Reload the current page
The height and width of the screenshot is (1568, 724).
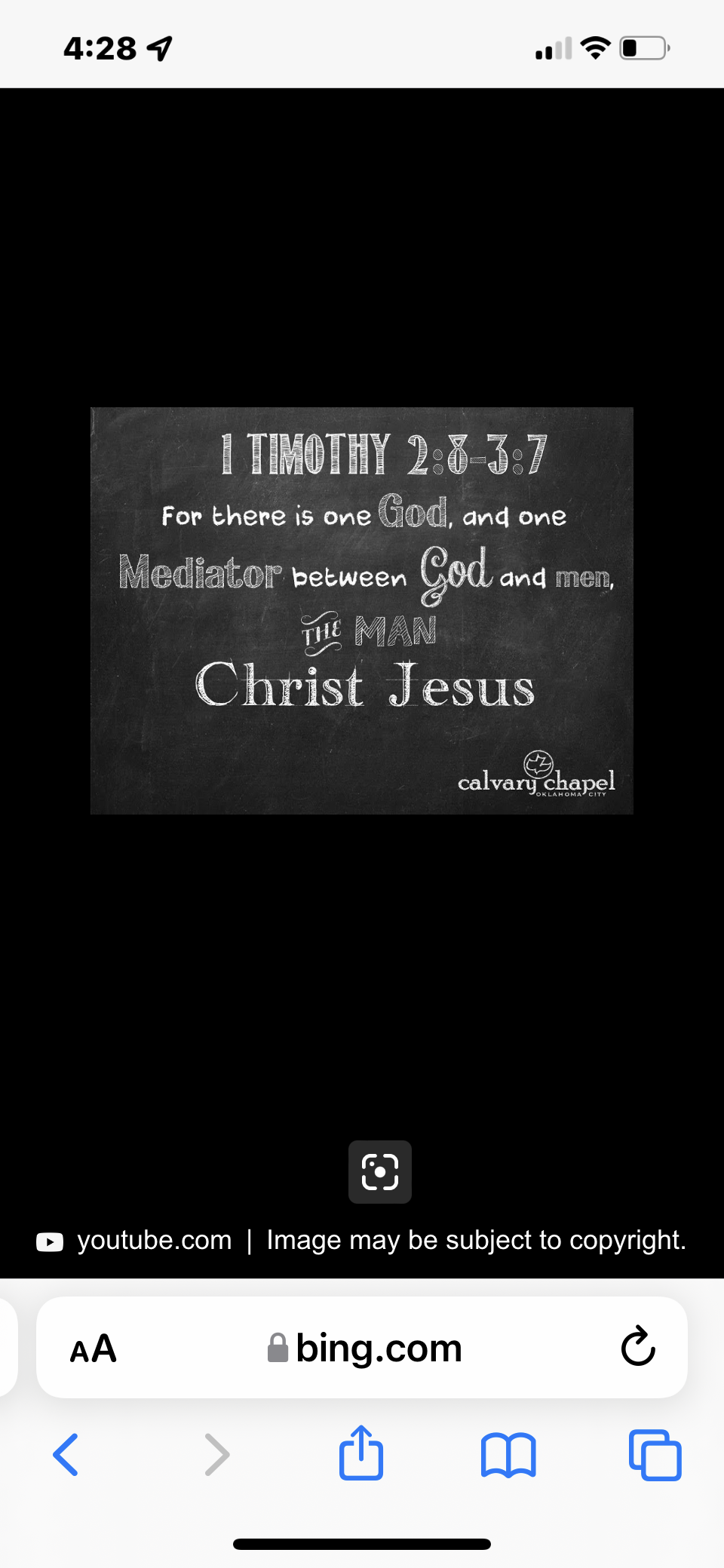click(x=638, y=1347)
